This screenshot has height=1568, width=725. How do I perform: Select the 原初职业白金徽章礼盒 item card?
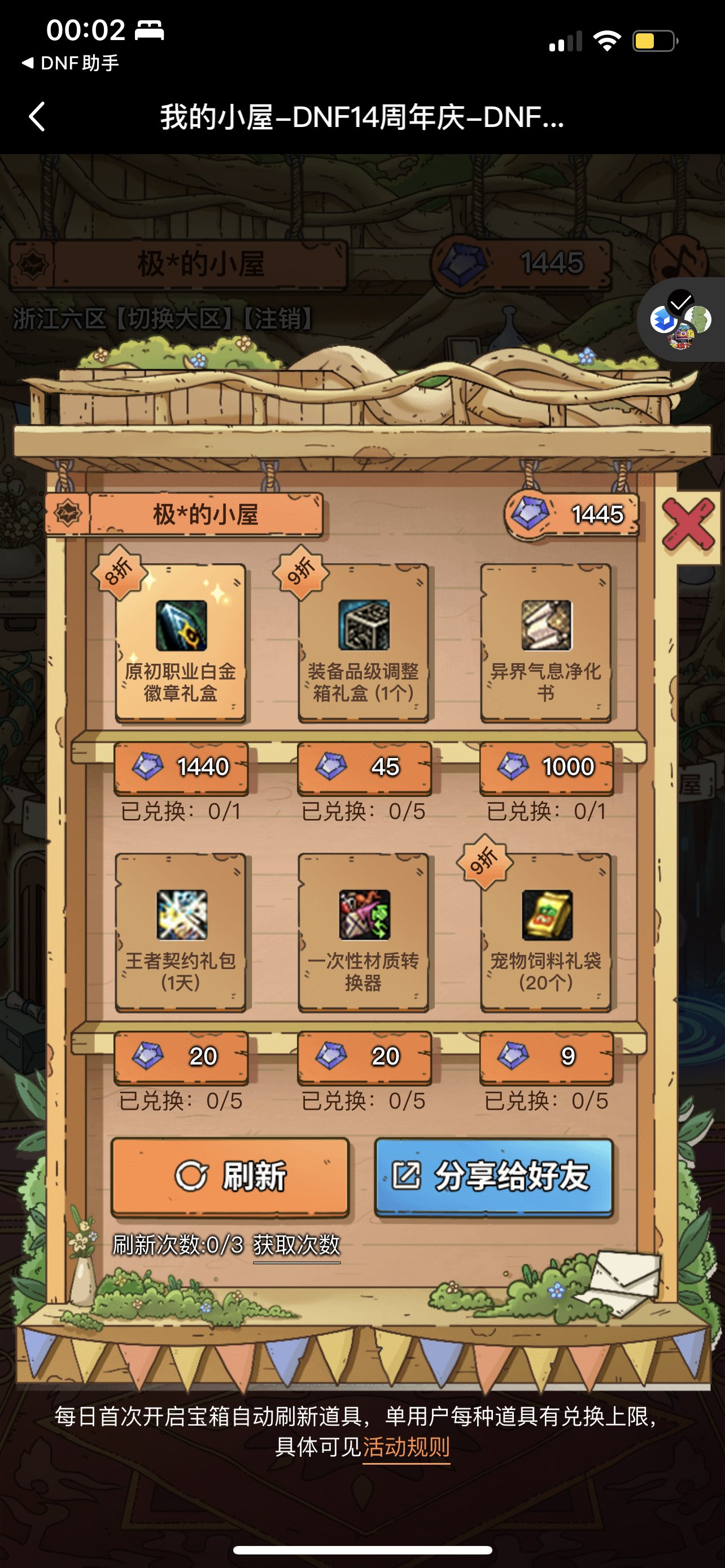[x=181, y=643]
